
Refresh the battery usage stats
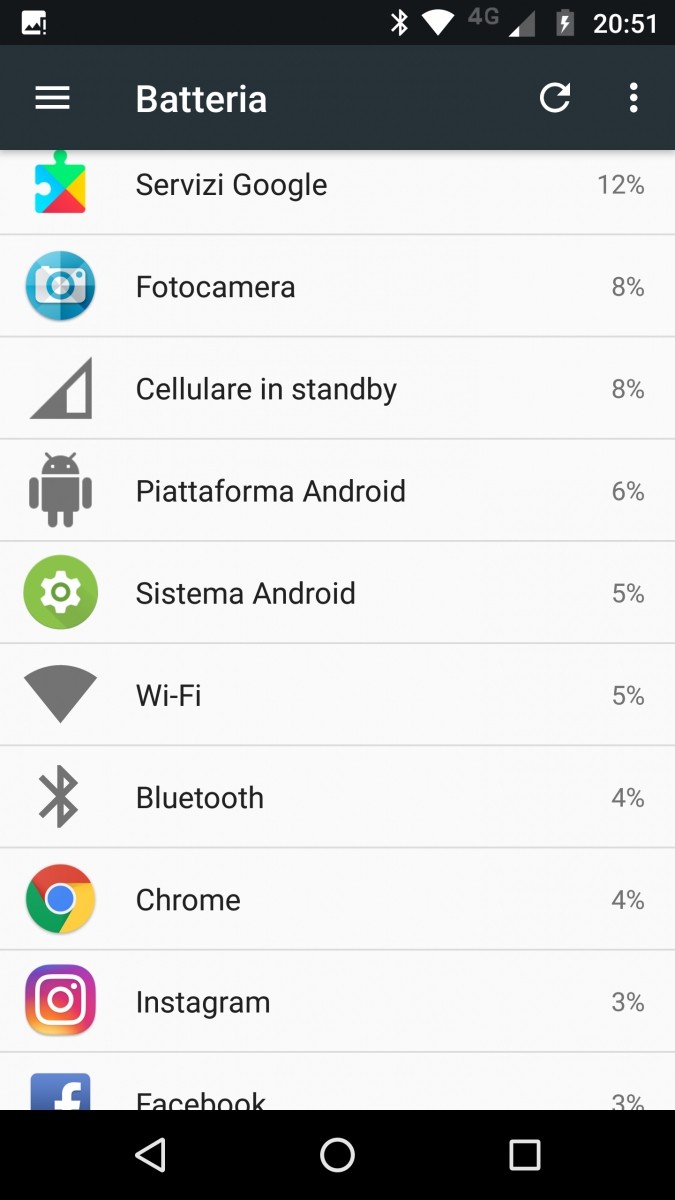554,98
